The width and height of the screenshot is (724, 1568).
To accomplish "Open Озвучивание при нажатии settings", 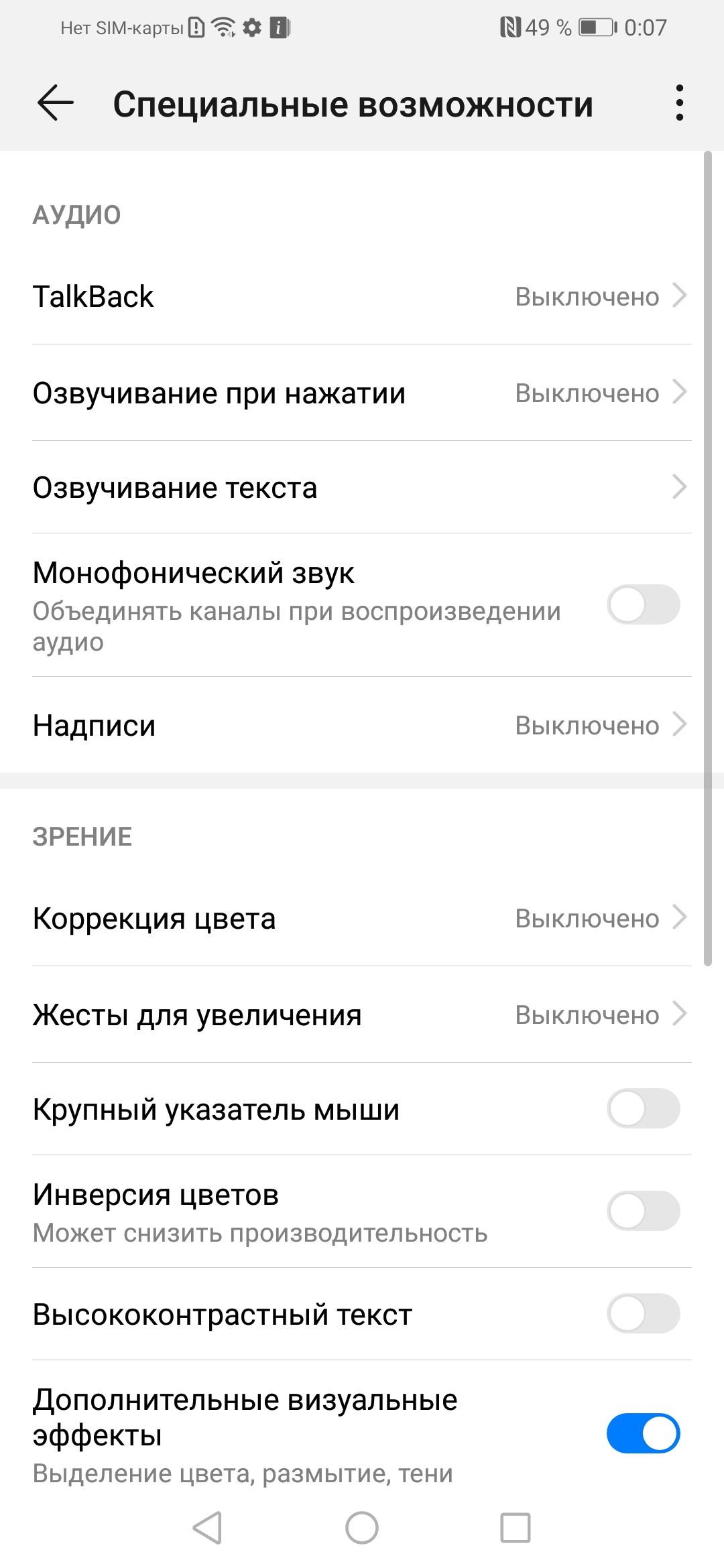I will click(x=362, y=393).
